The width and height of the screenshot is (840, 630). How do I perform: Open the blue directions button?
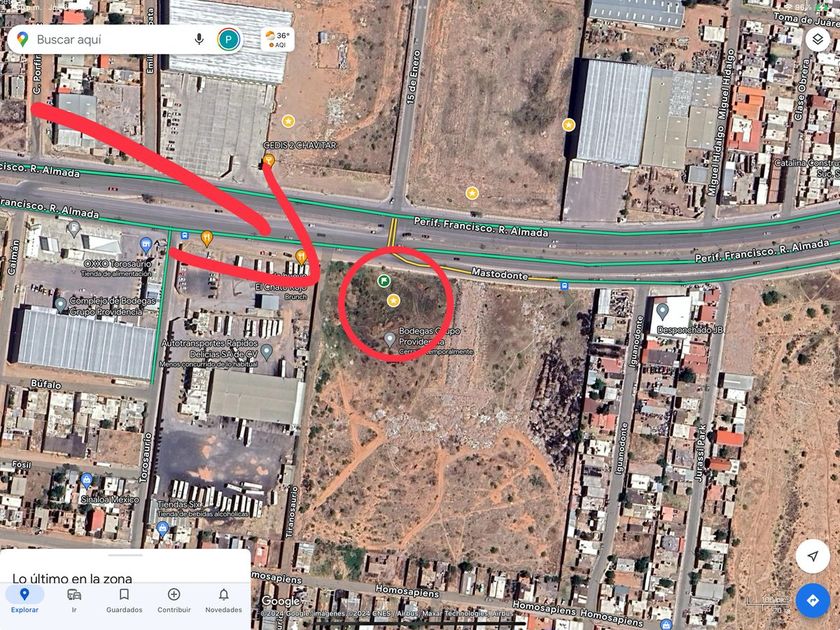click(812, 601)
